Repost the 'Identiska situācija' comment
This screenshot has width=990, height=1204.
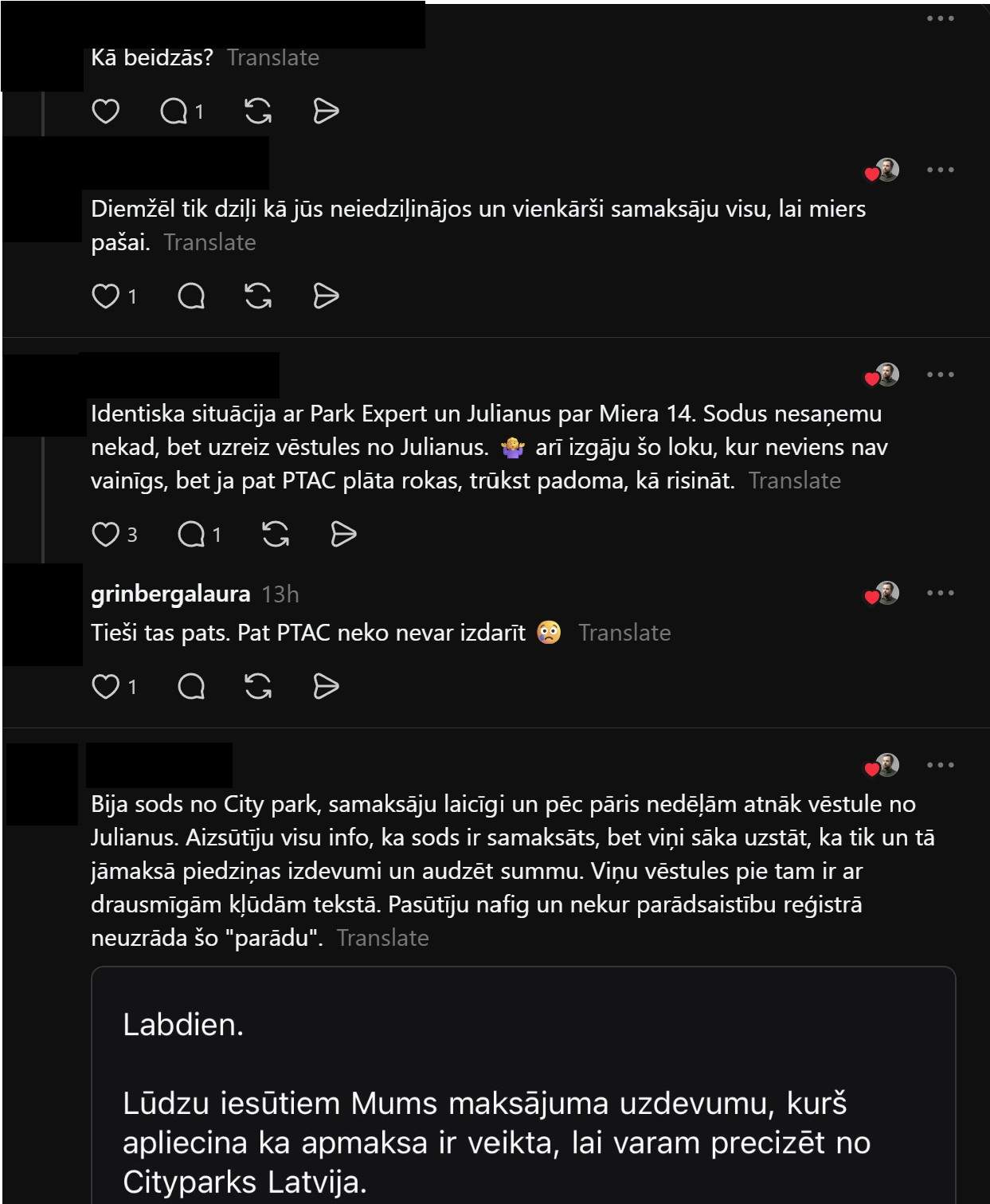(276, 534)
